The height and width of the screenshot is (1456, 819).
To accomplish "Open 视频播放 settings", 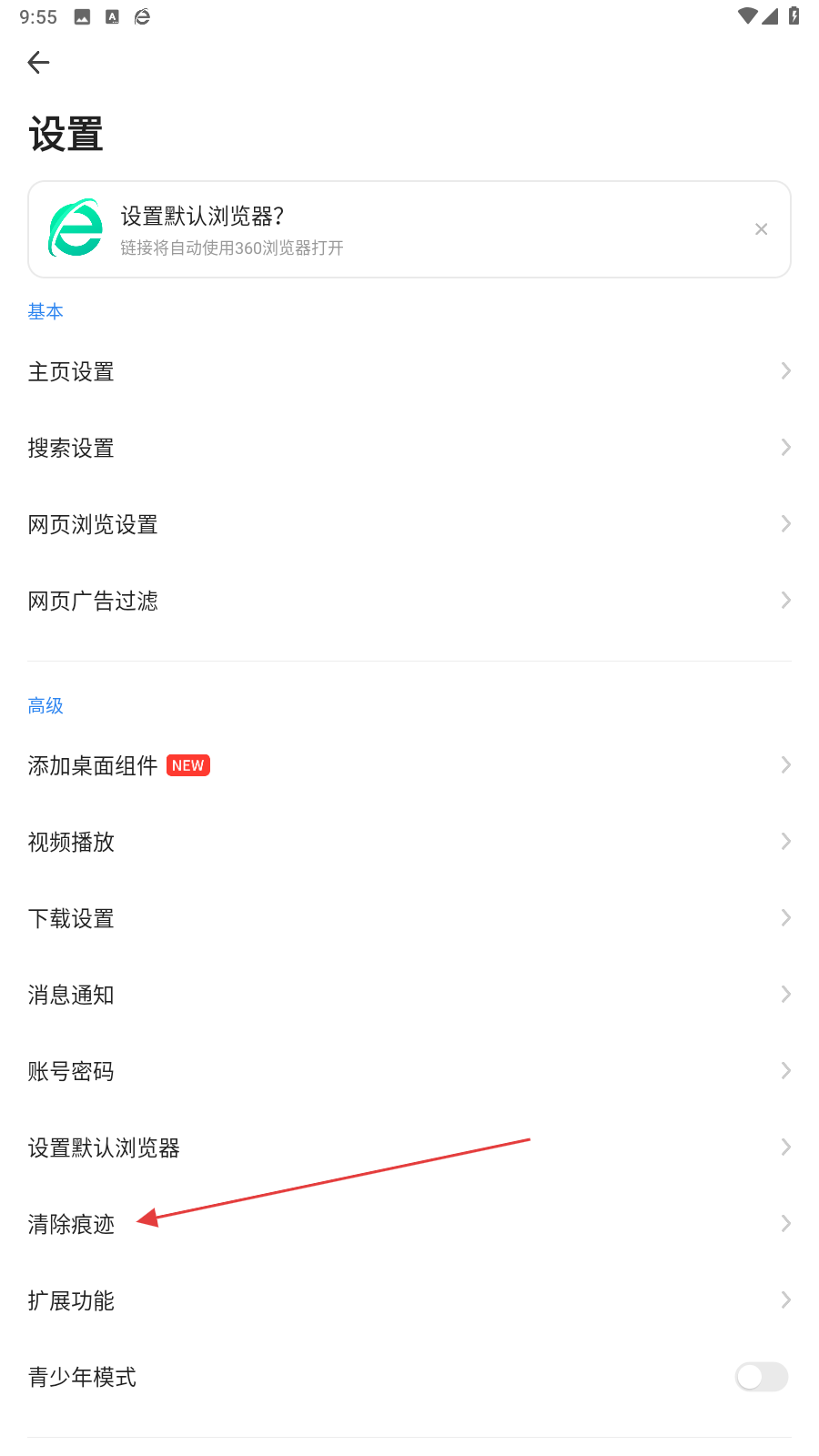I will tap(409, 842).
